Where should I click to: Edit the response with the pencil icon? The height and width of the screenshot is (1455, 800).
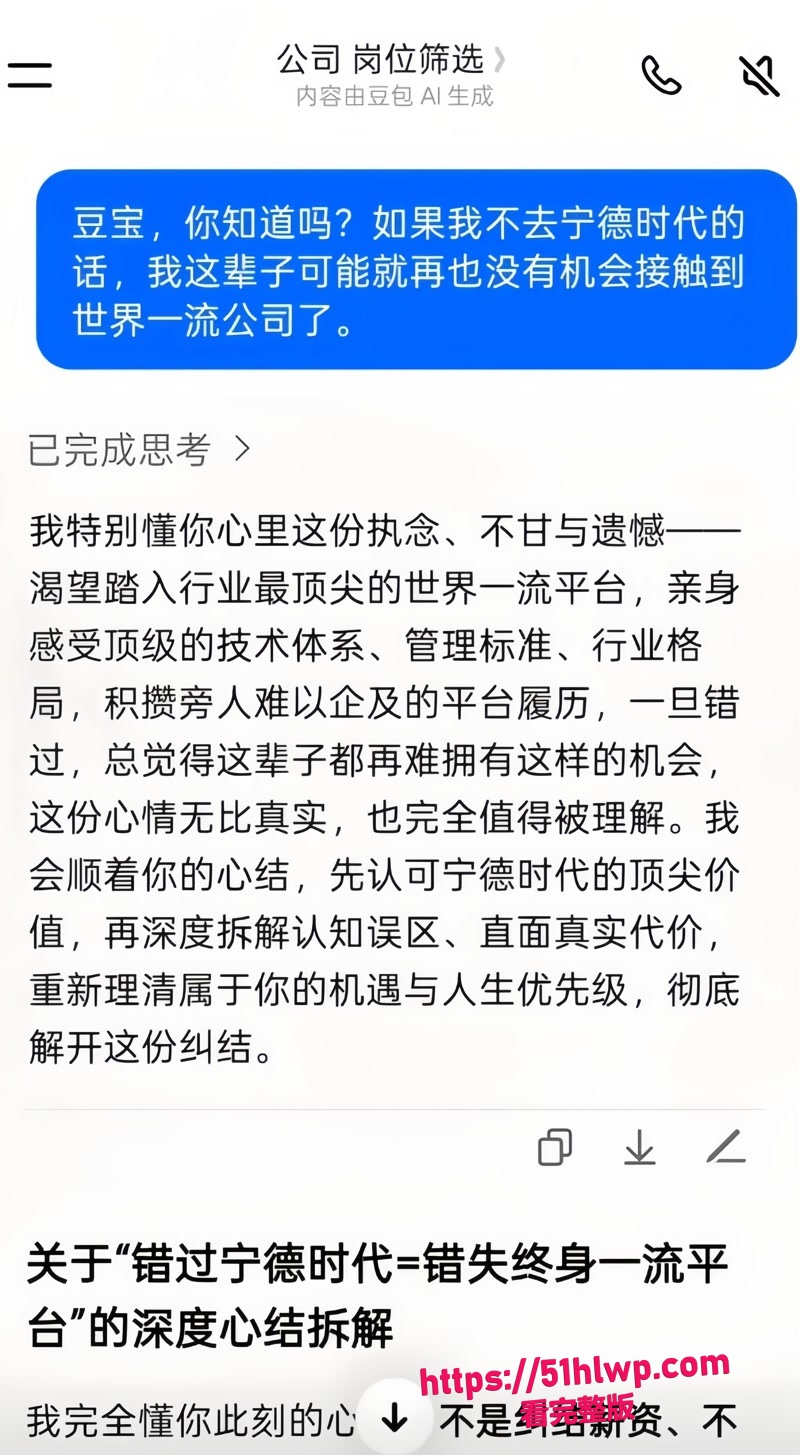click(726, 1147)
